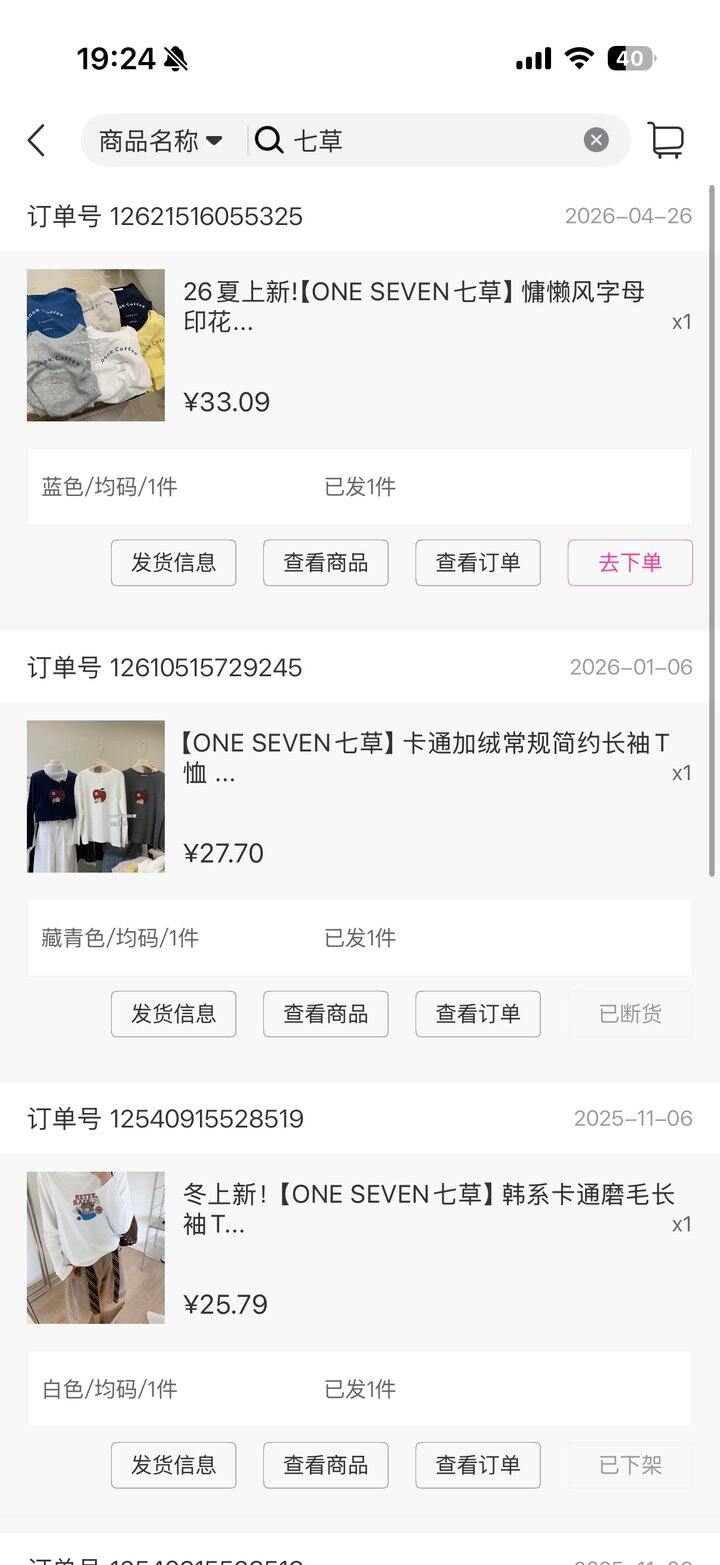This screenshot has width=720, height=1565.
Task: Open 查看订单 for order 12621516055325
Action: tap(478, 563)
